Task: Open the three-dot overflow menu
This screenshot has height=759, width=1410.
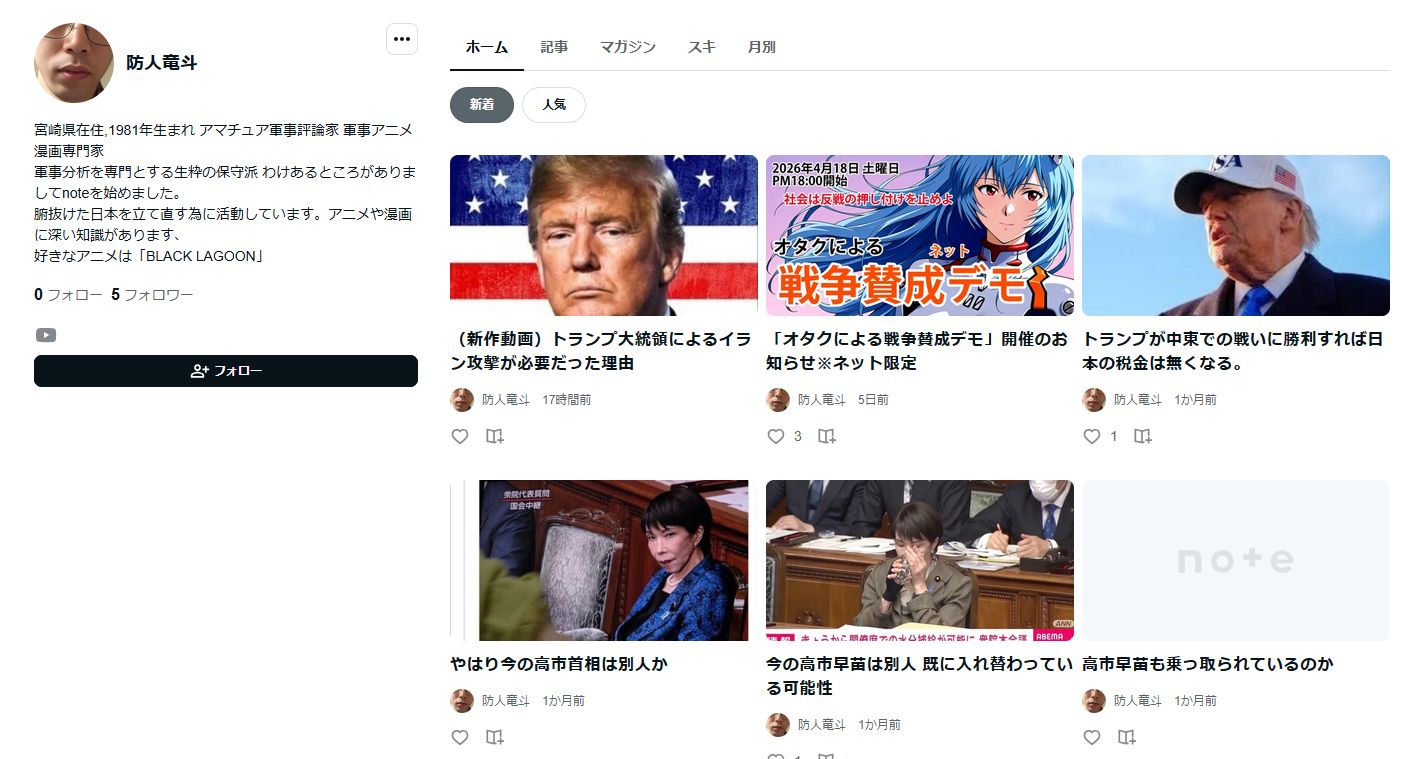Action: 402,39
